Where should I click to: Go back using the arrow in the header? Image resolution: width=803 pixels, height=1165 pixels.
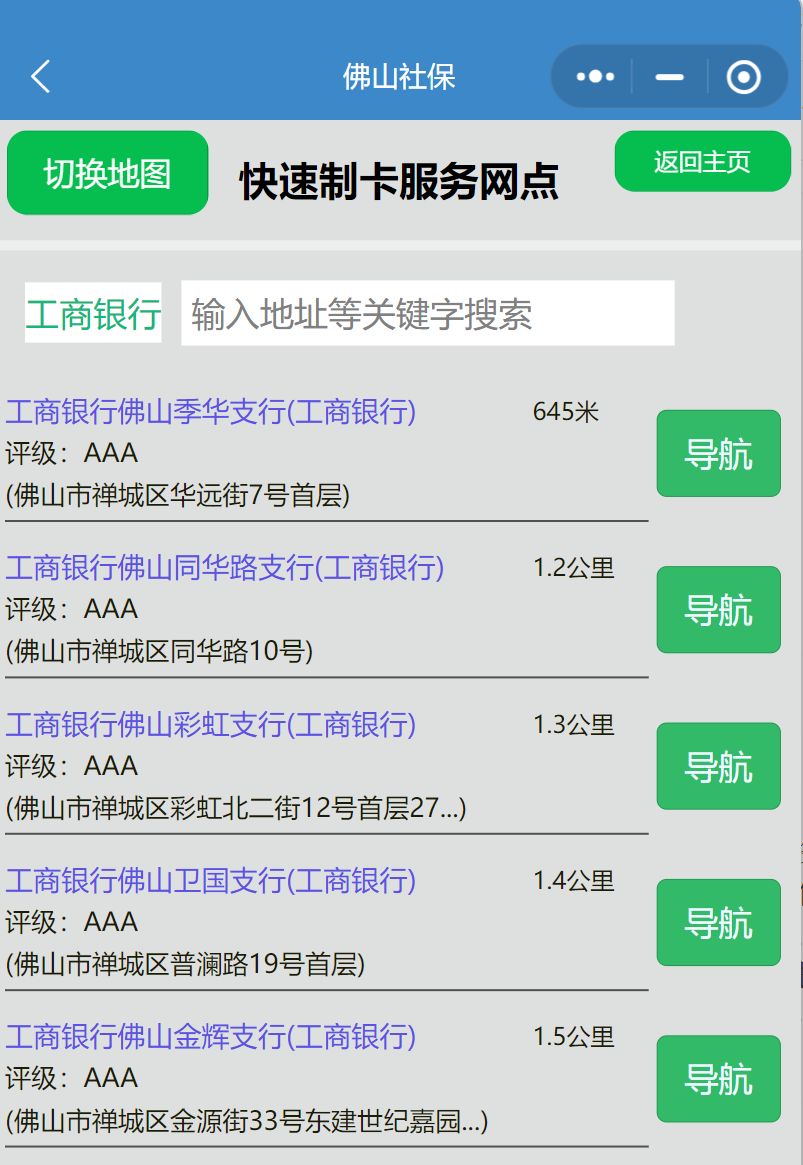coord(41,77)
